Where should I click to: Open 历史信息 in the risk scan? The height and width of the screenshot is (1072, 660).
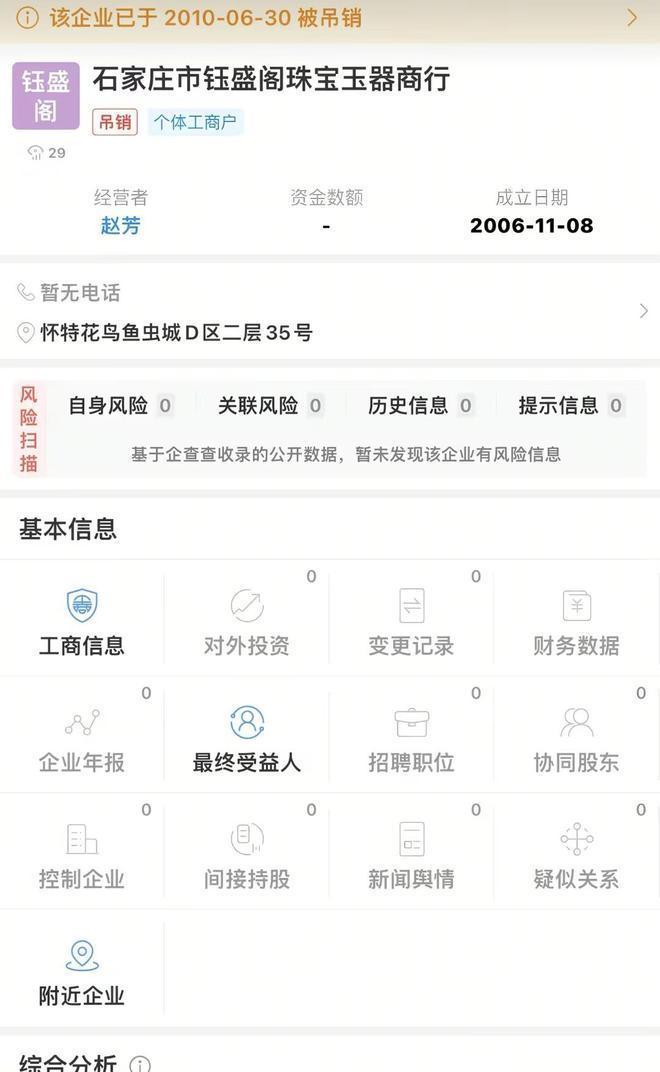420,406
